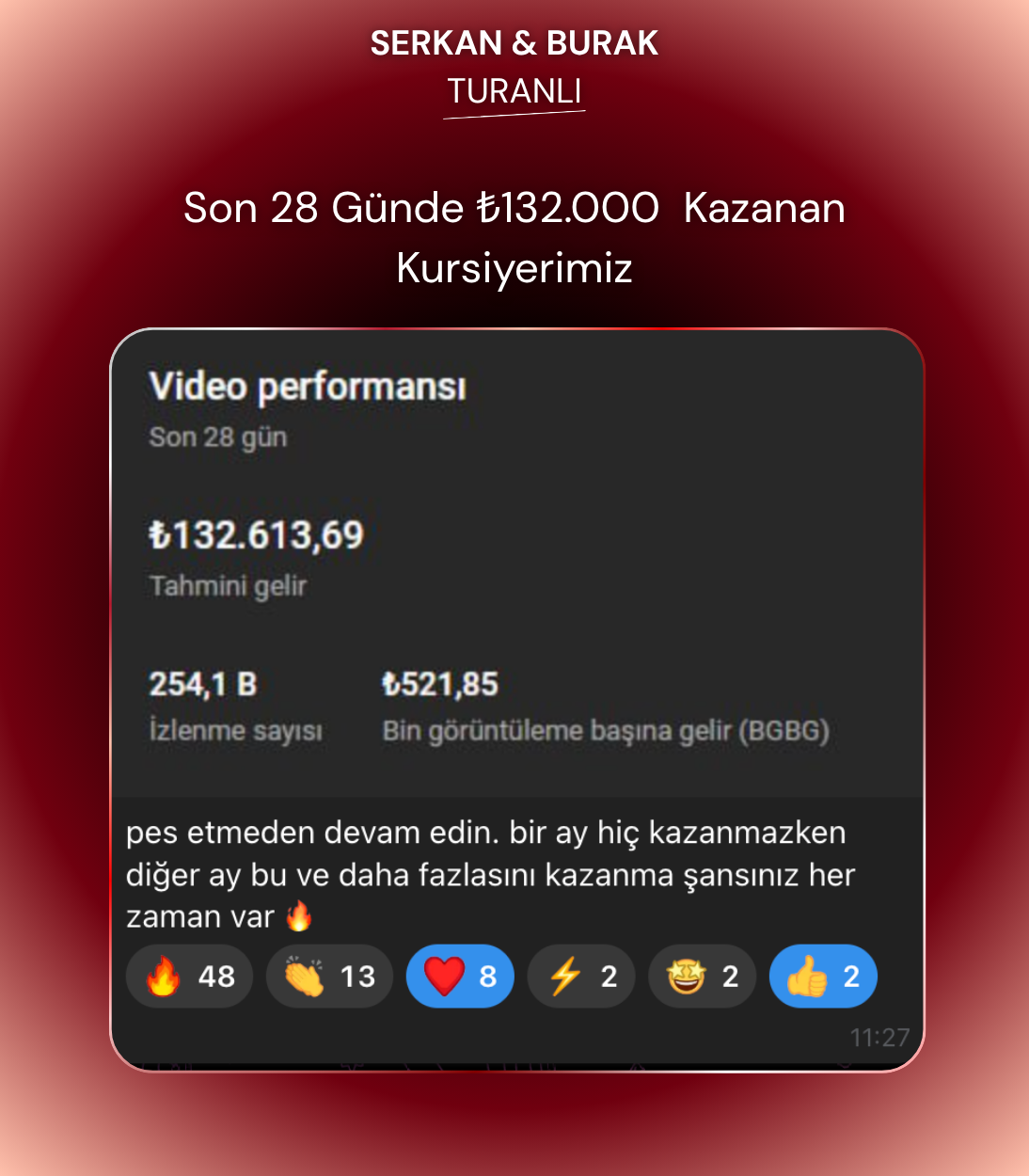Open the Tahmini gelir breakdown
This screenshot has height=1176, width=1029.
click(x=229, y=584)
